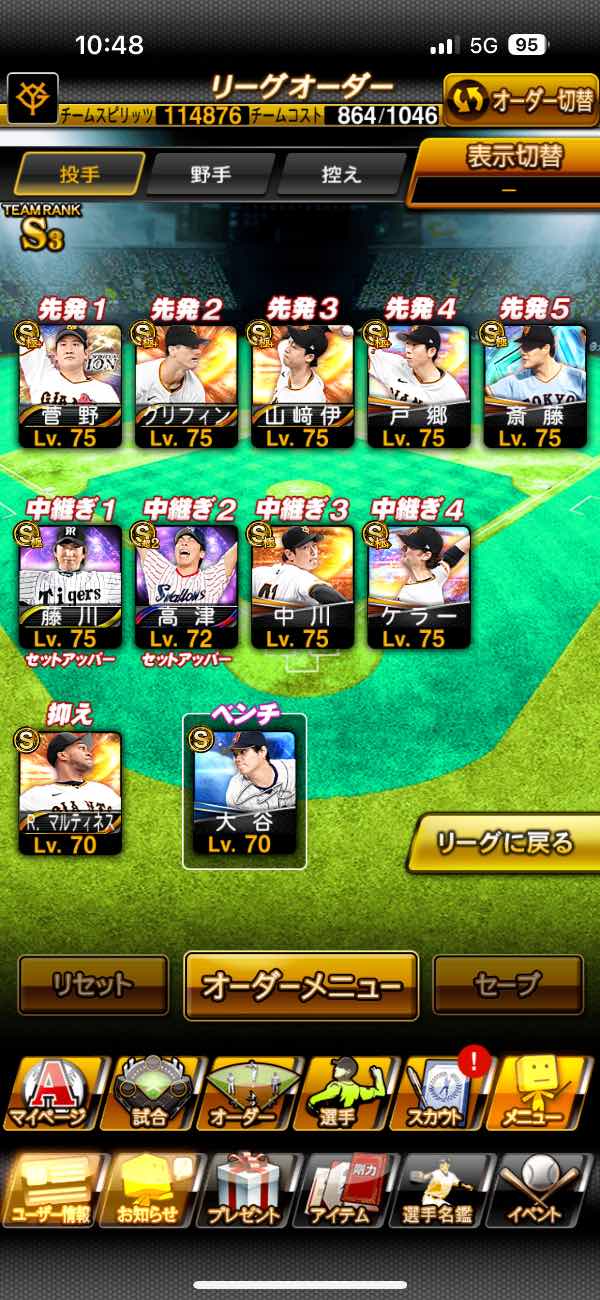Go to マイページ
This screenshot has width=600, height=1300.
click(x=52, y=1095)
